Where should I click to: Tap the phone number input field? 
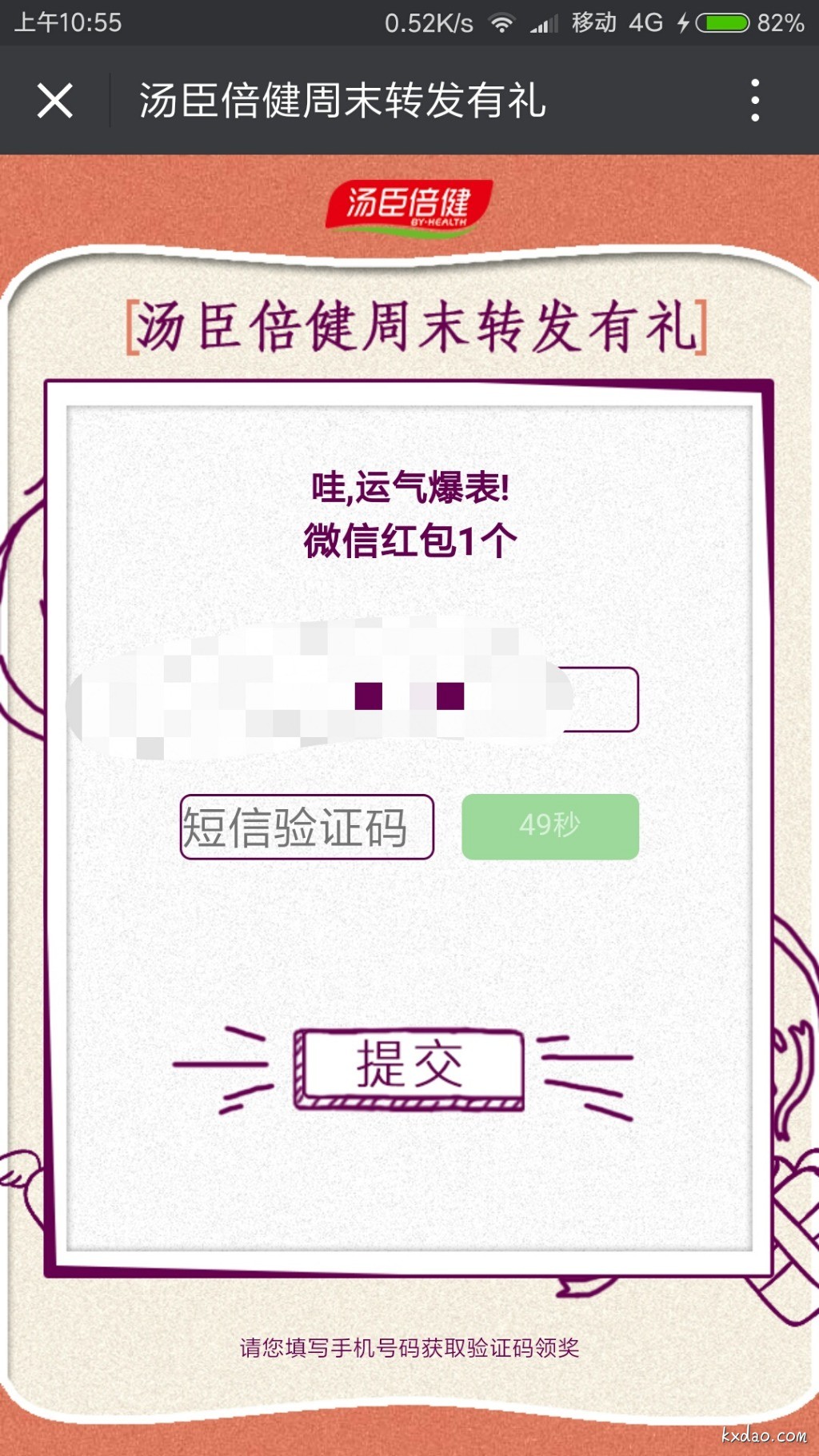(600, 699)
